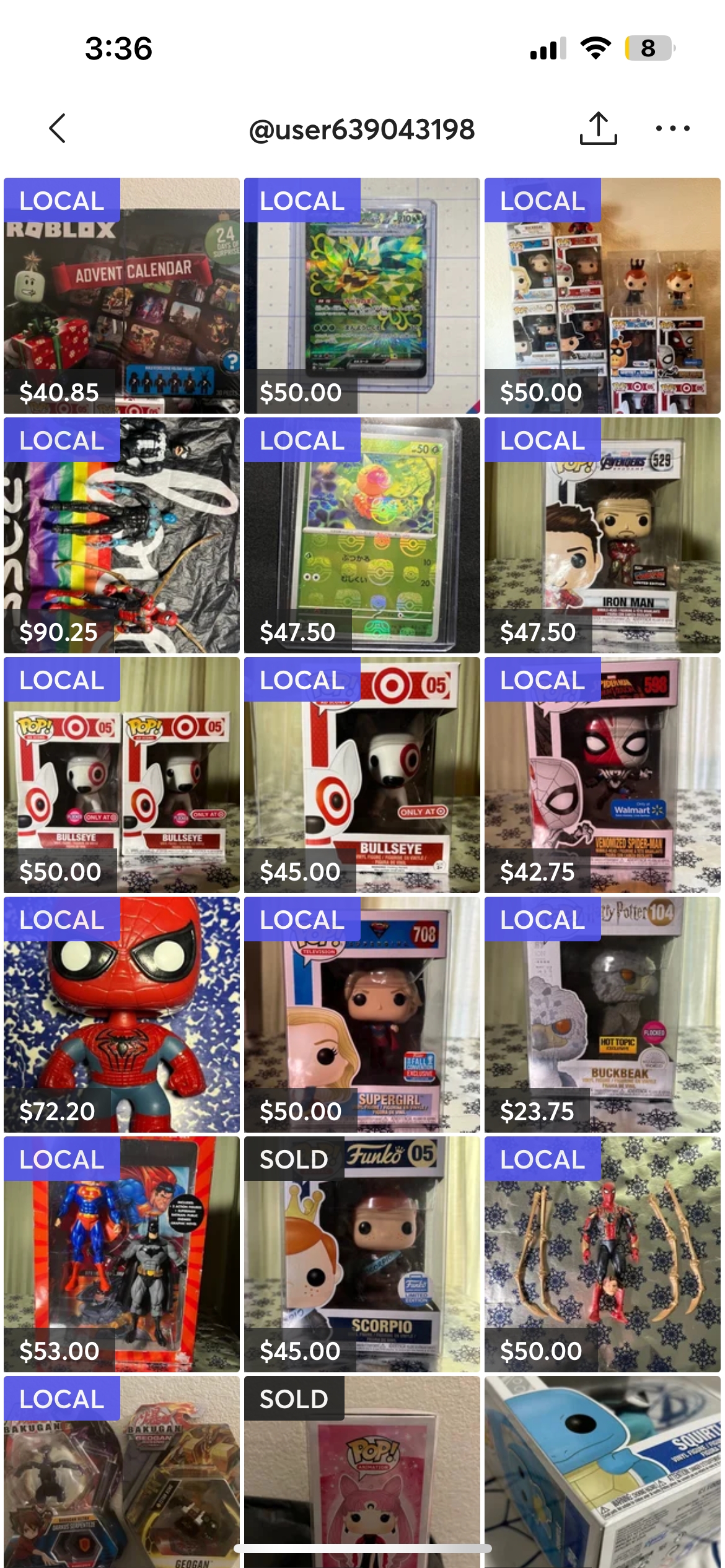The height and width of the screenshot is (1568, 725).
Task: View the $90.25 action figures listing
Action: pyautogui.click(x=121, y=536)
